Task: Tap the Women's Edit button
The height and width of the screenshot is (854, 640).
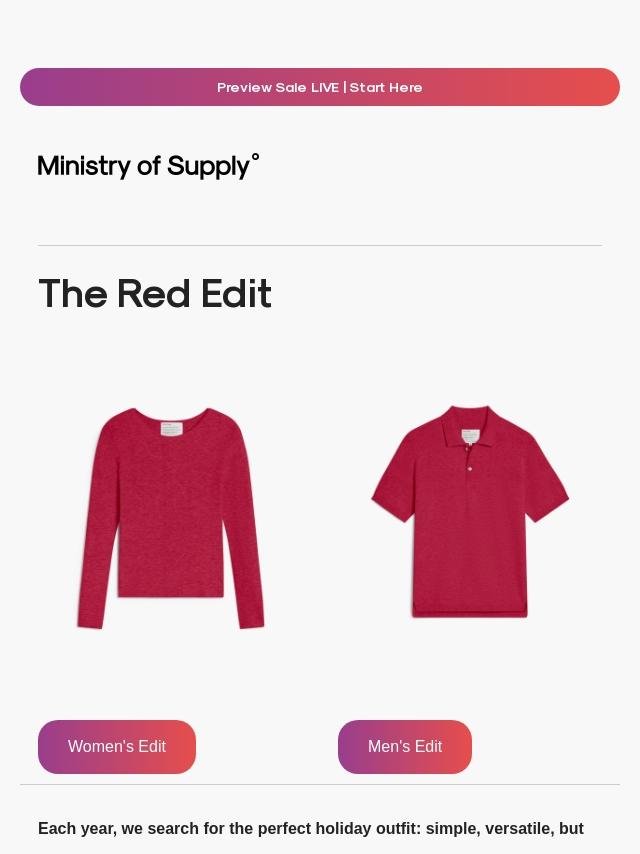Action: pyautogui.click(x=117, y=747)
